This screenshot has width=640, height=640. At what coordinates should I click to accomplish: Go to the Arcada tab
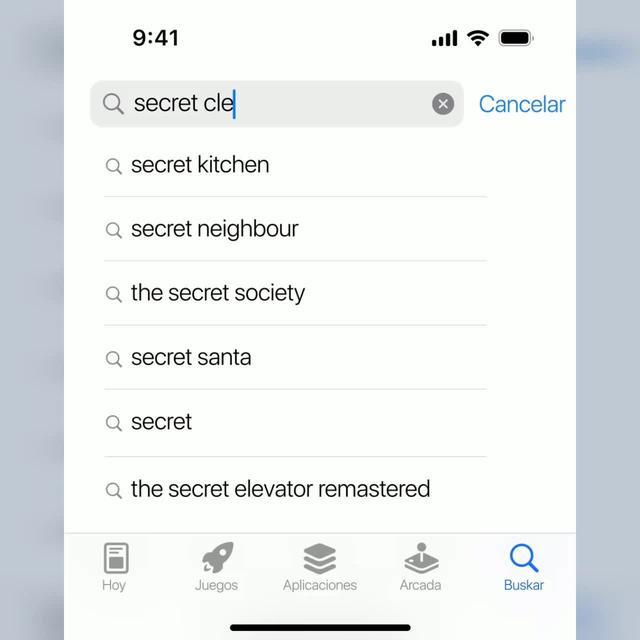click(420, 567)
